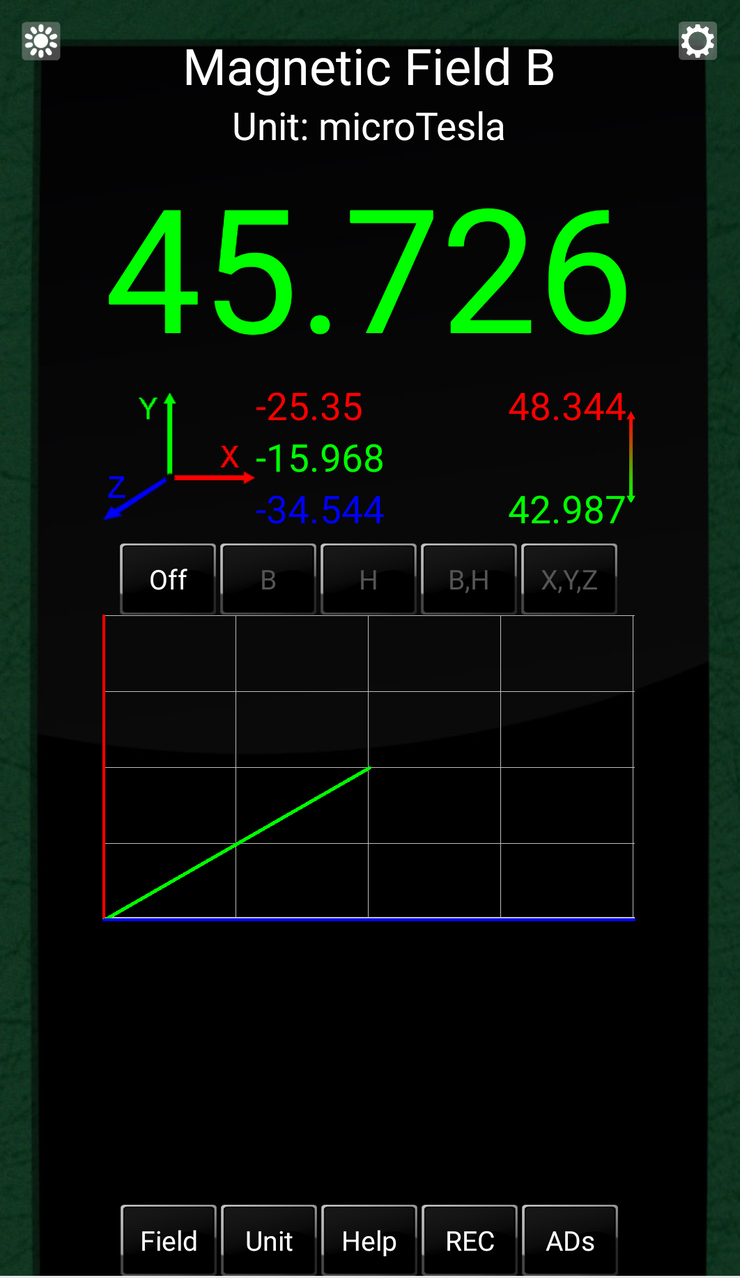Tap the Field button

168,1240
